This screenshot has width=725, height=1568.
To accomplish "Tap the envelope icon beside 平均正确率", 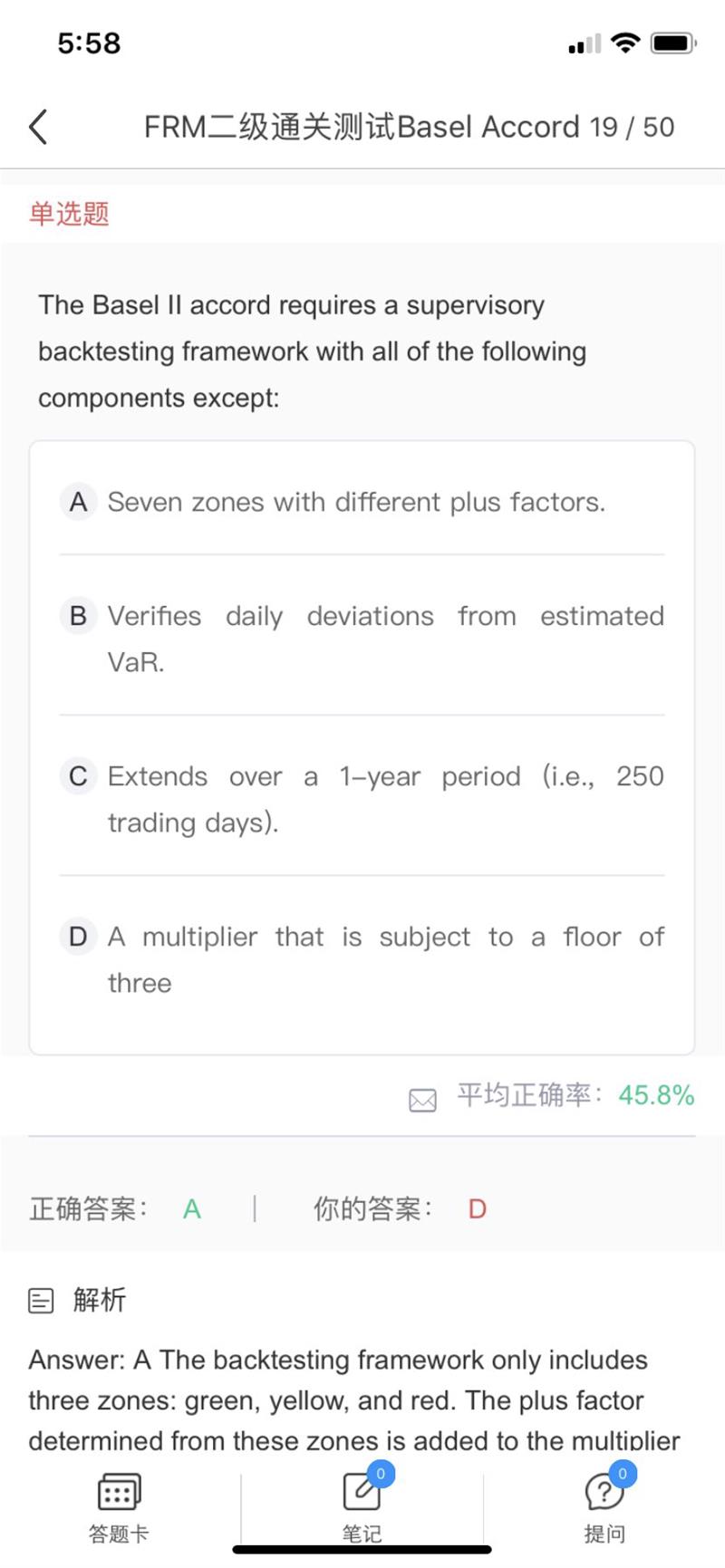I will pyautogui.click(x=422, y=1100).
